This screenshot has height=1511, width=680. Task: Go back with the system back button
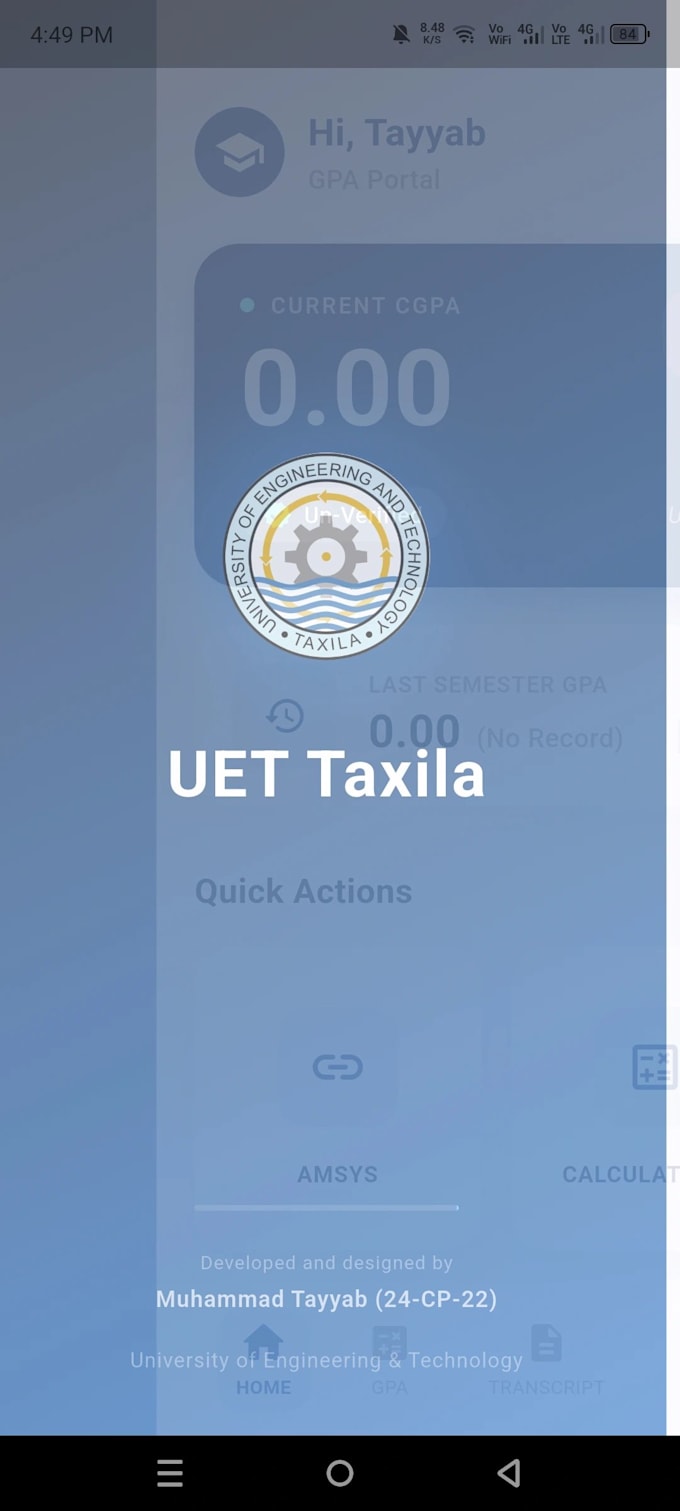509,1472
